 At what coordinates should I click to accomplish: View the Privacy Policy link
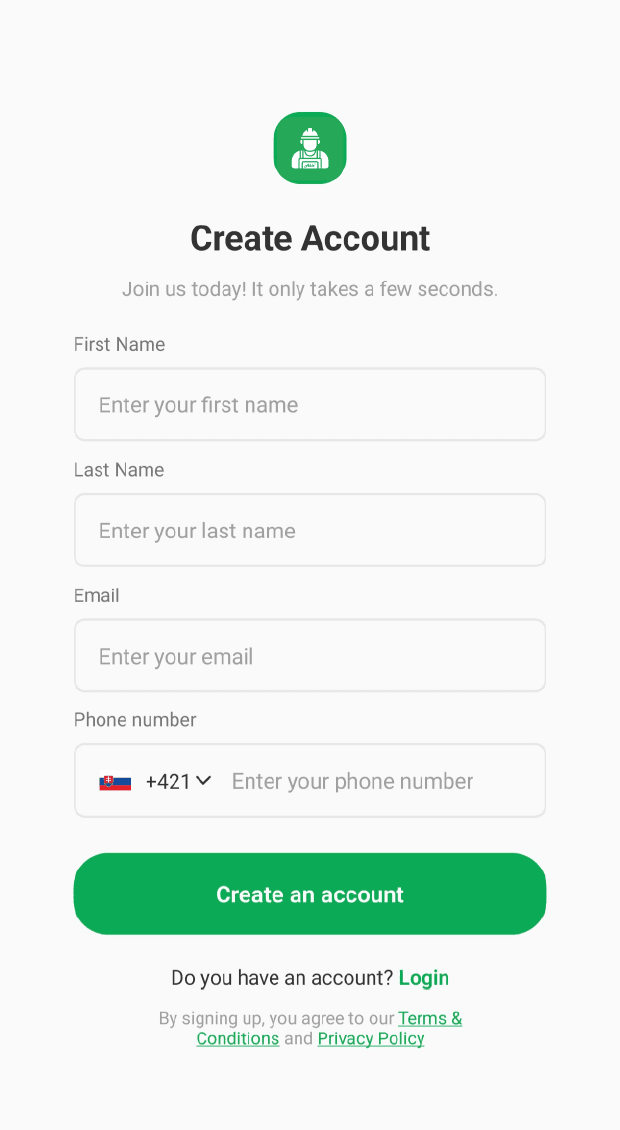coord(371,1038)
